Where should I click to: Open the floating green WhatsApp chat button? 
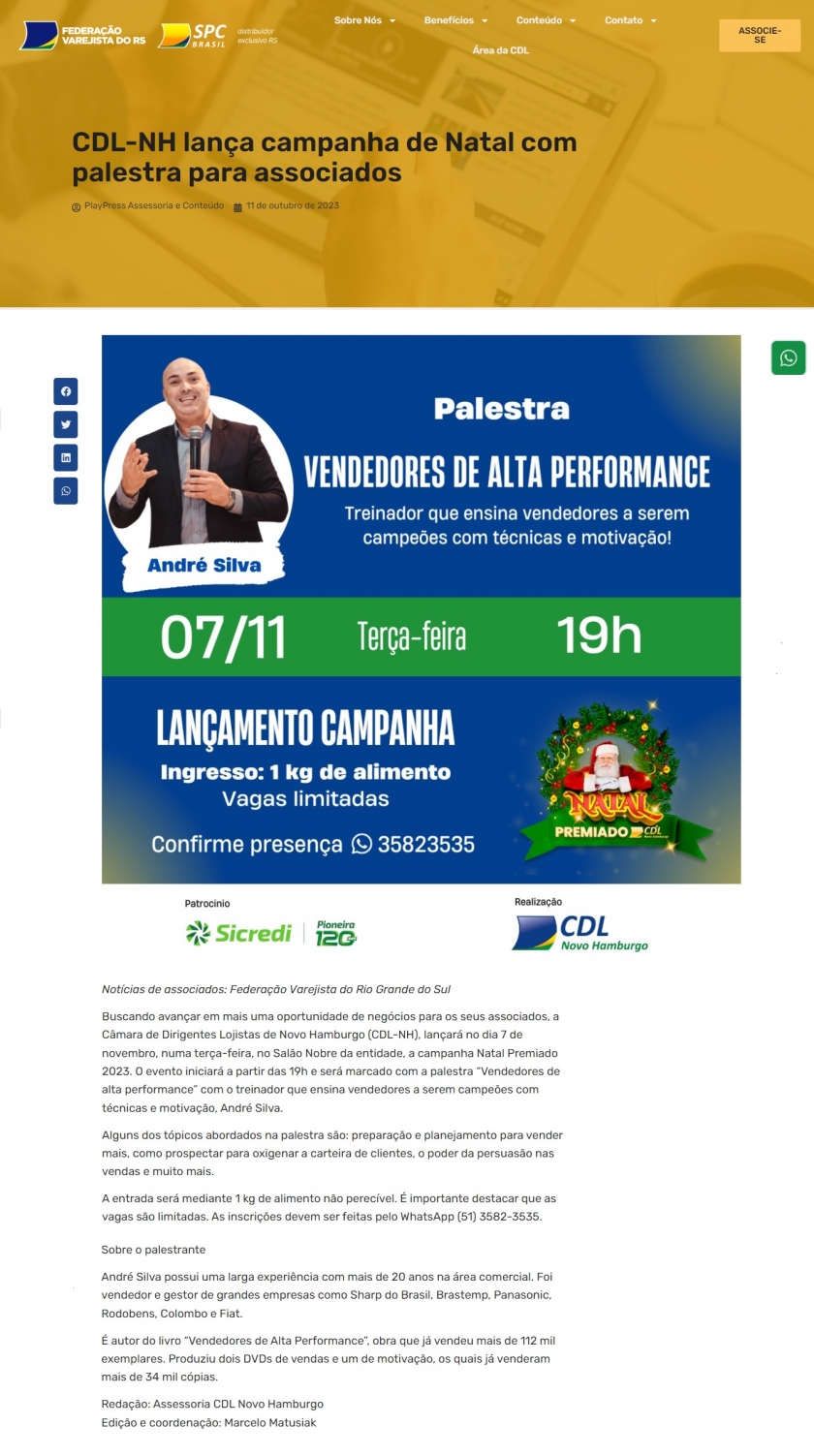788,357
